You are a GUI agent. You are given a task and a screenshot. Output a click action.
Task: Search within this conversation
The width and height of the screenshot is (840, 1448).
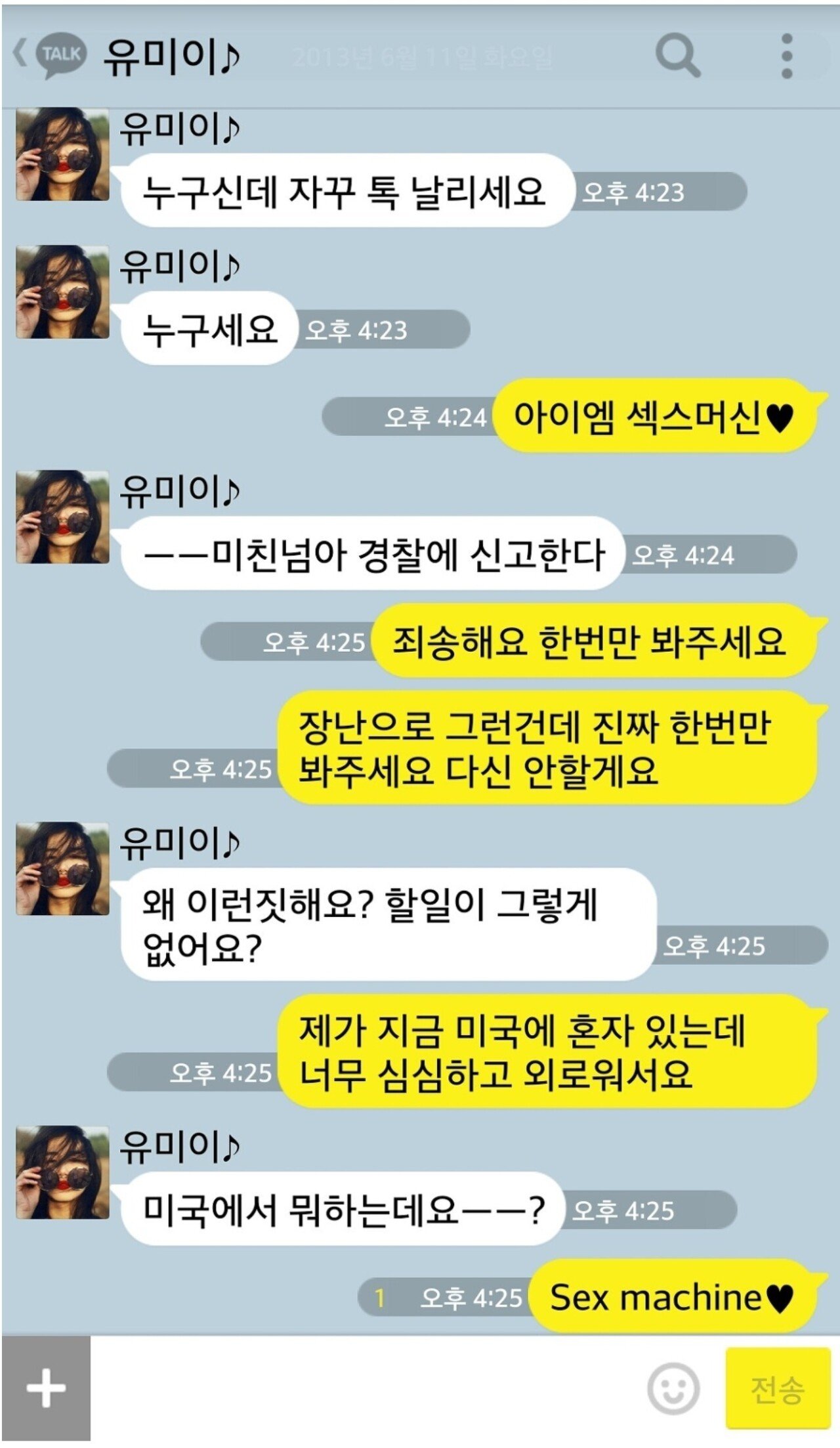click(678, 56)
